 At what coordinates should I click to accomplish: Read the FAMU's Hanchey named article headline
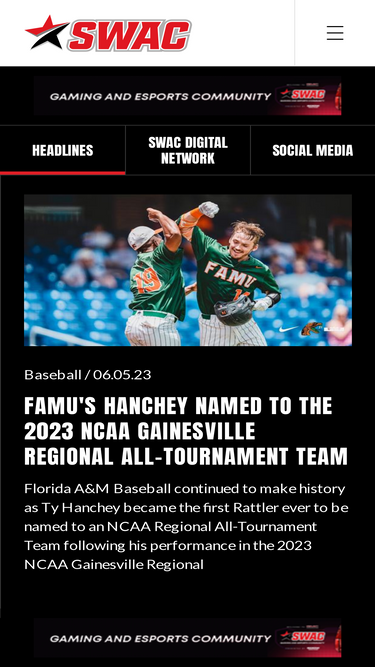186,431
